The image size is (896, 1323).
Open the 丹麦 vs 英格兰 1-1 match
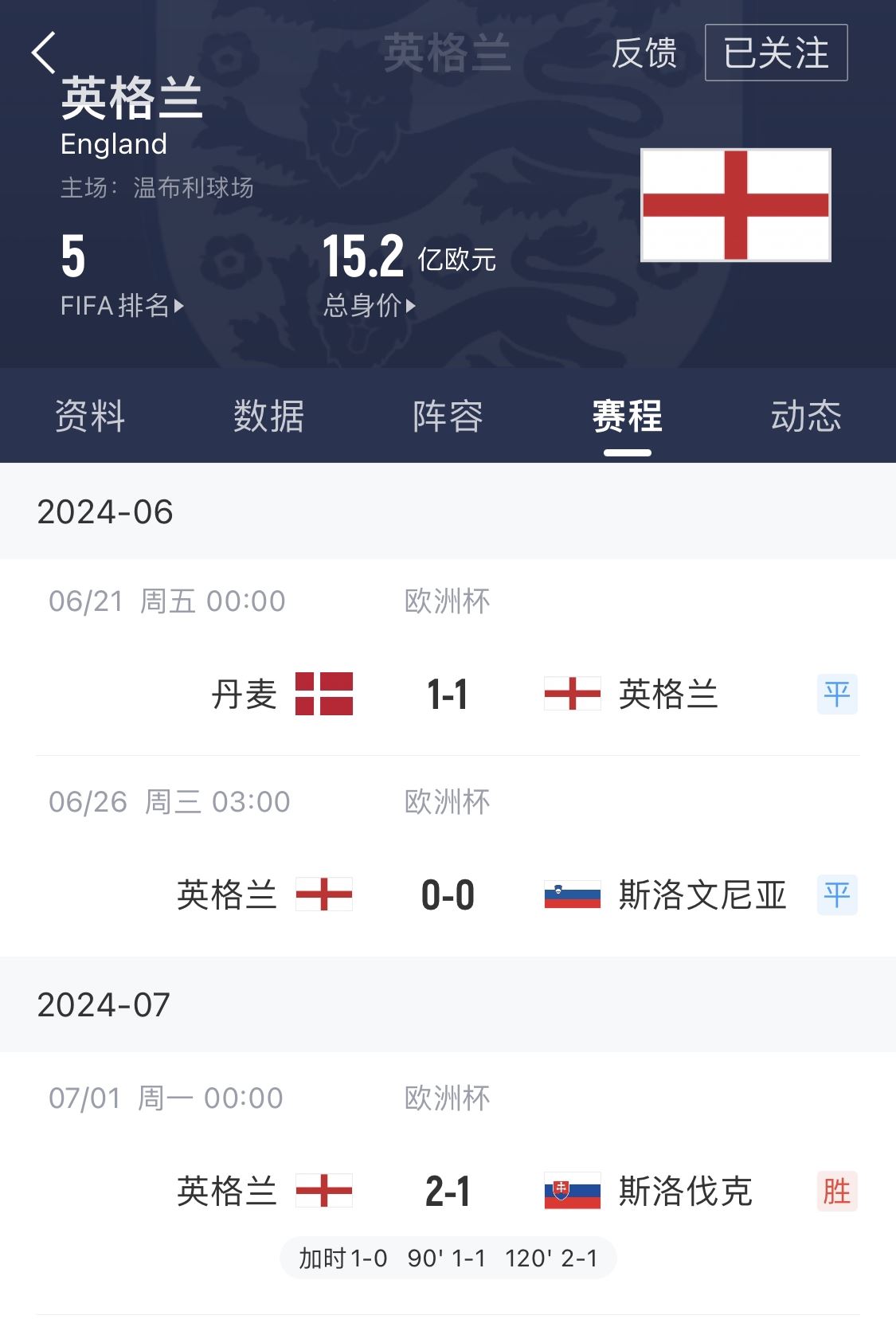point(448,694)
